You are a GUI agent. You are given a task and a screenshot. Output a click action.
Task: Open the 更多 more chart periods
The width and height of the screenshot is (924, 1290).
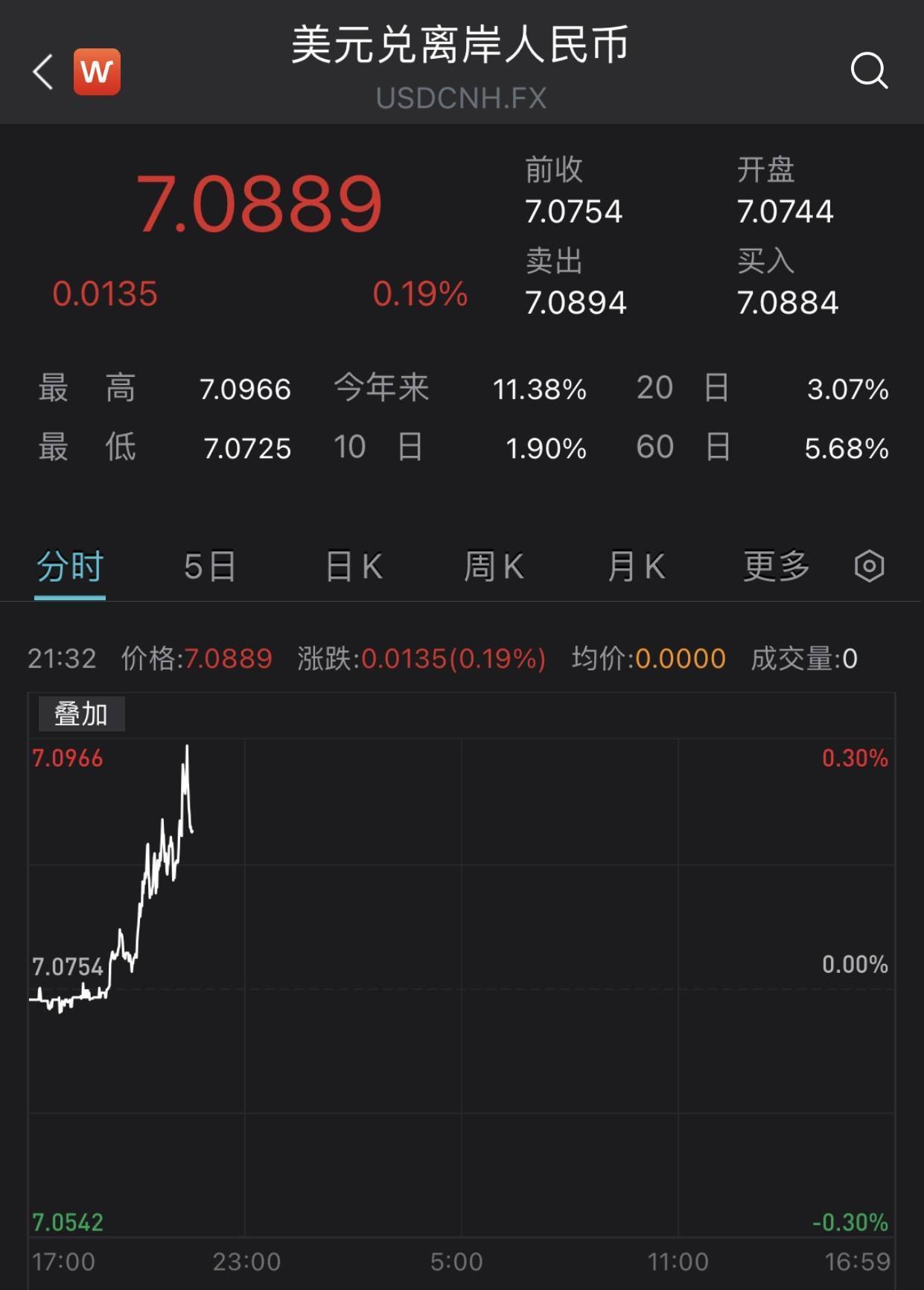click(777, 567)
